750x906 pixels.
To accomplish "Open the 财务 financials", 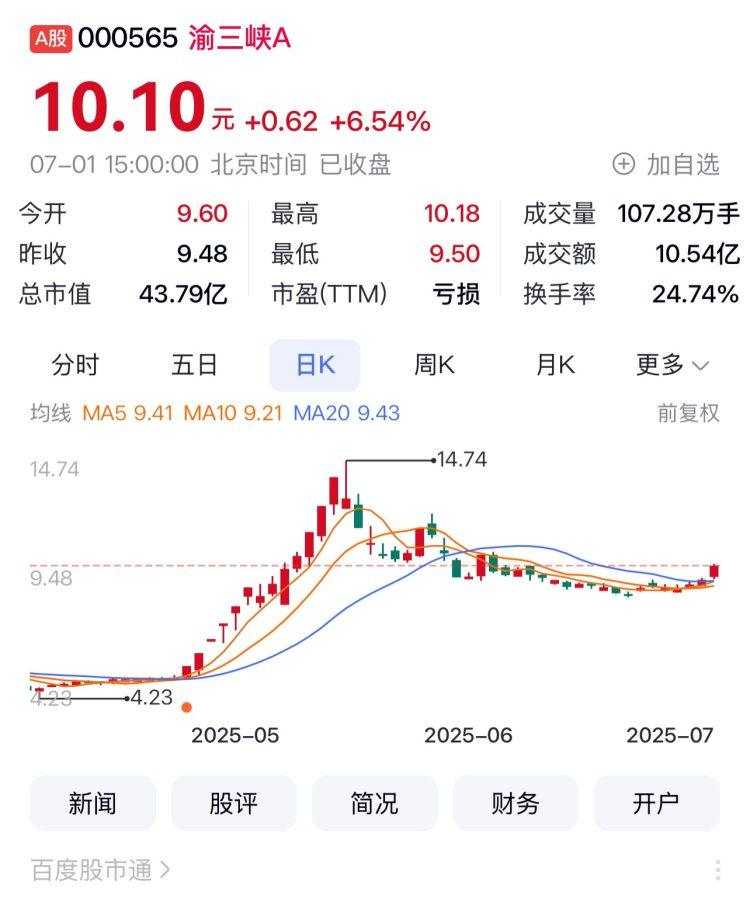I will [516, 803].
